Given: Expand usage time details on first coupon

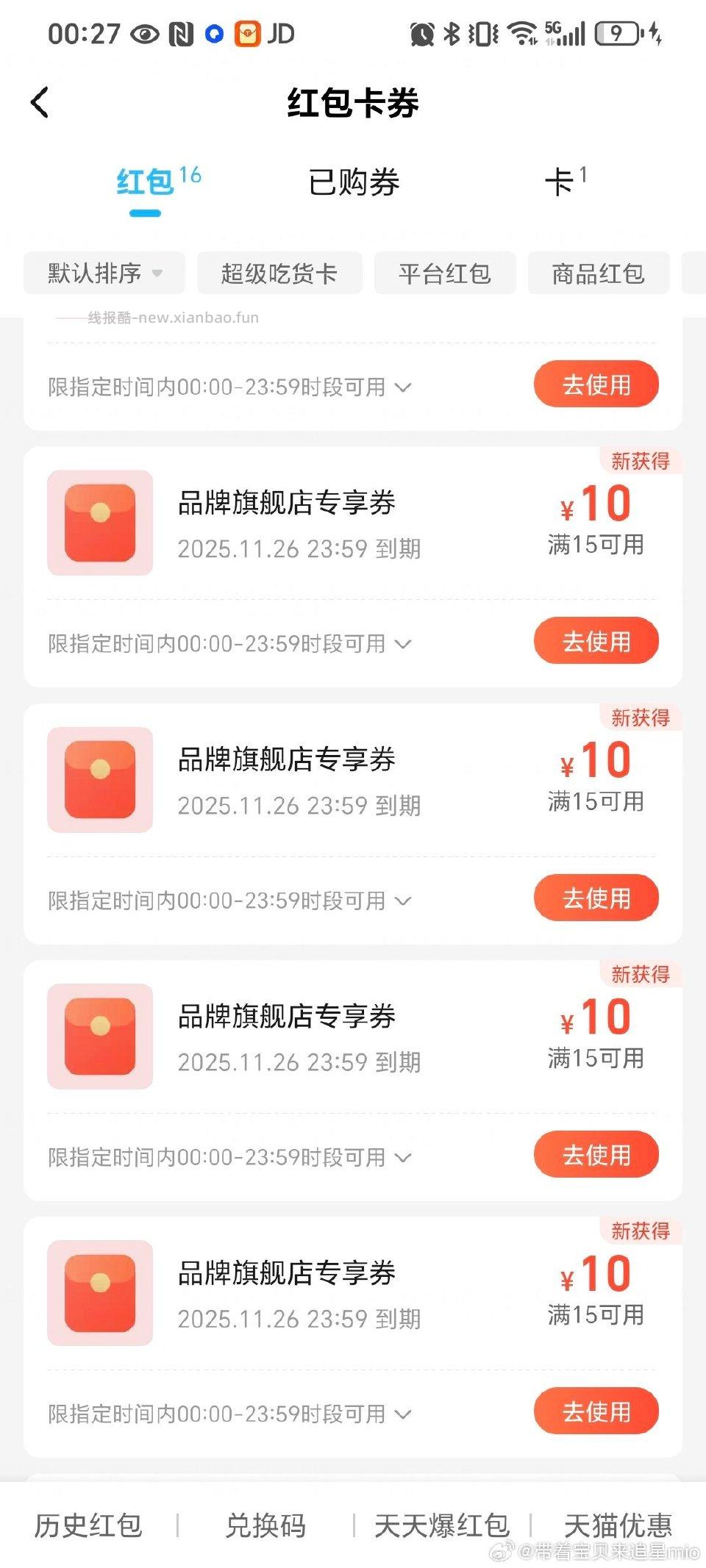Looking at the screenshot, I should pos(403,644).
